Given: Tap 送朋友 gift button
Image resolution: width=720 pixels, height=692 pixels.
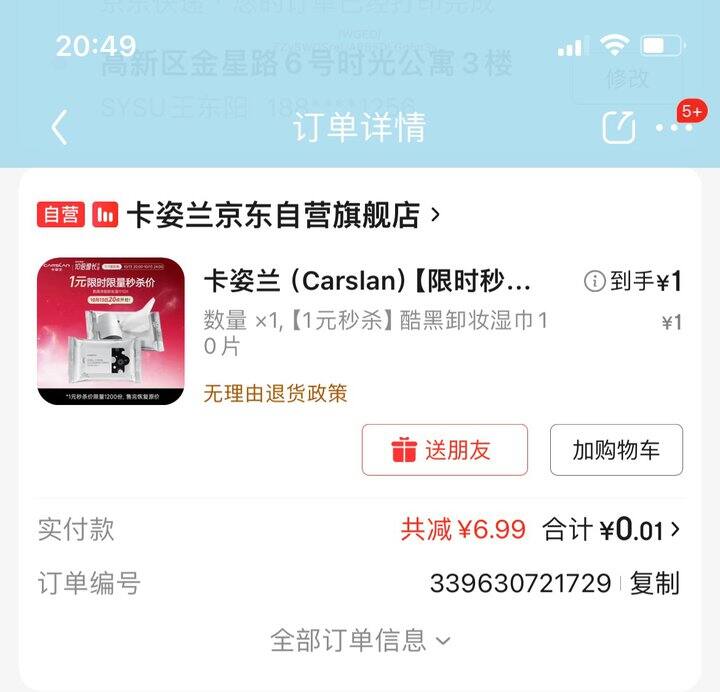Looking at the screenshot, I should (x=444, y=450).
